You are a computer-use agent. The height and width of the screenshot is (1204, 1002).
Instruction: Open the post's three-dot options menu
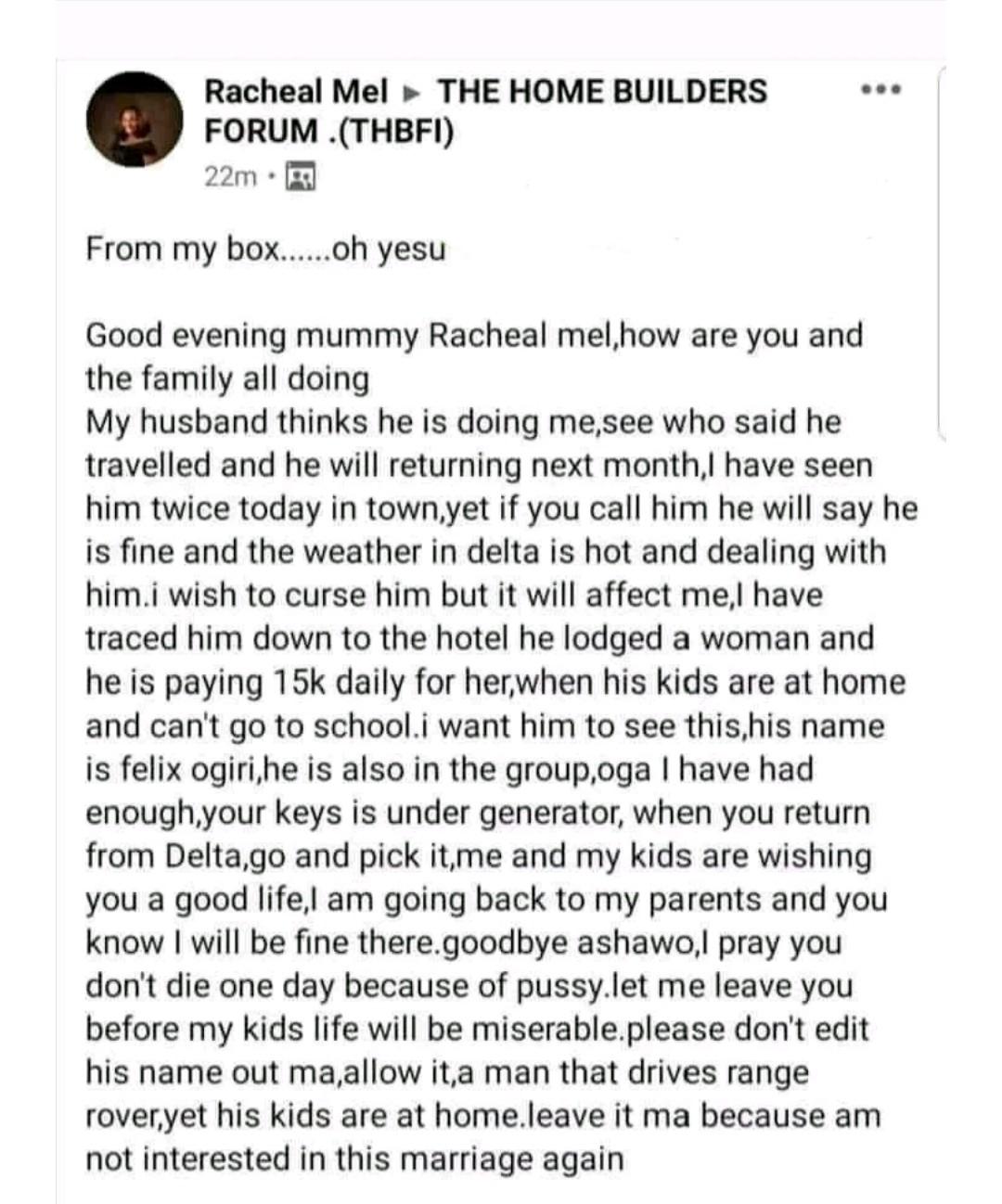[x=880, y=91]
